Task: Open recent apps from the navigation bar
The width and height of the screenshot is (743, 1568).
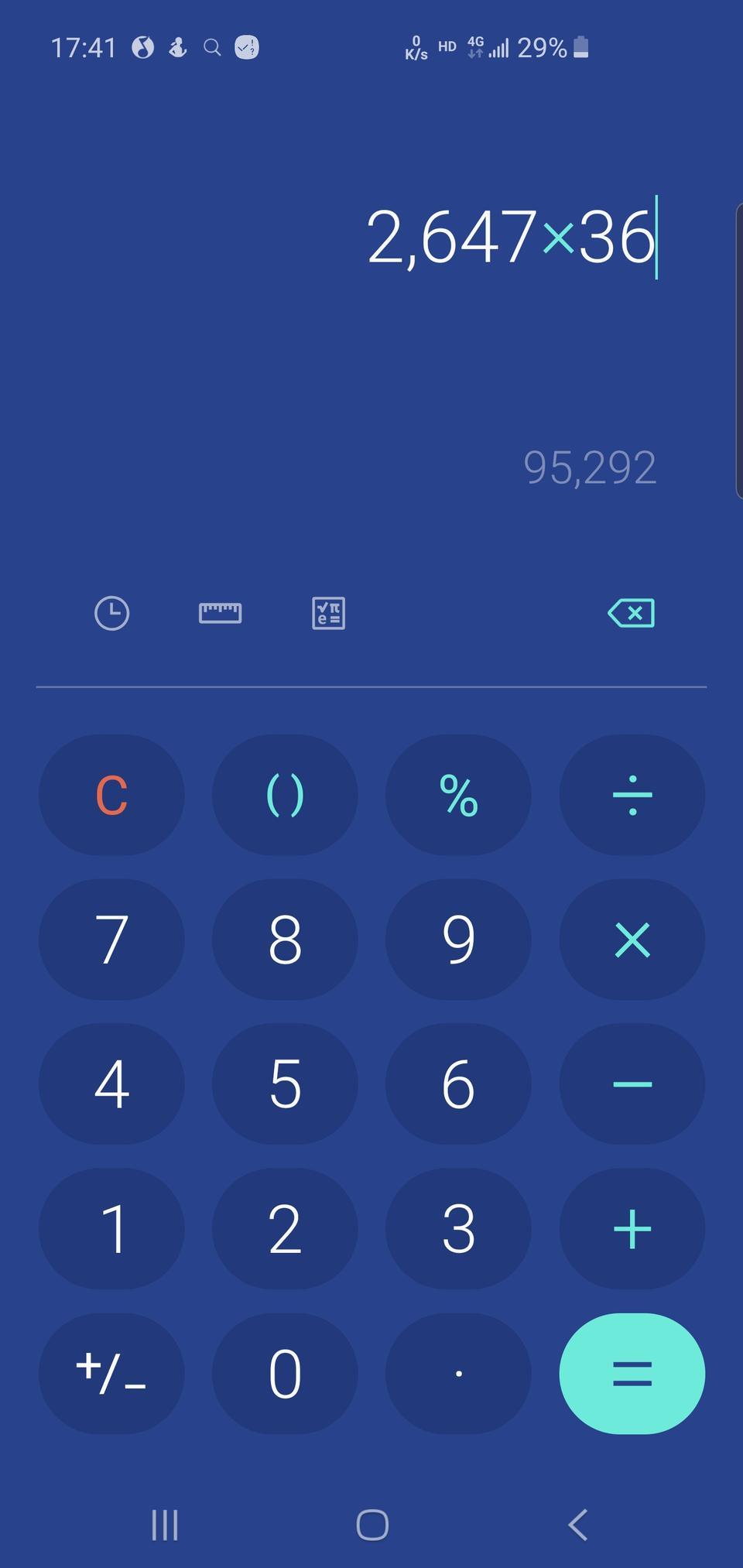Action: click(x=165, y=1525)
